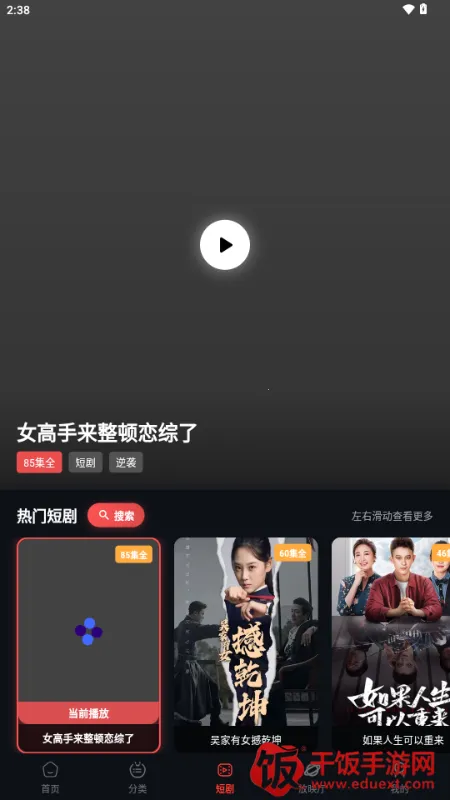Tap the 搜索 search button
Image resolution: width=450 pixels, height=800 pixels.
116,515
